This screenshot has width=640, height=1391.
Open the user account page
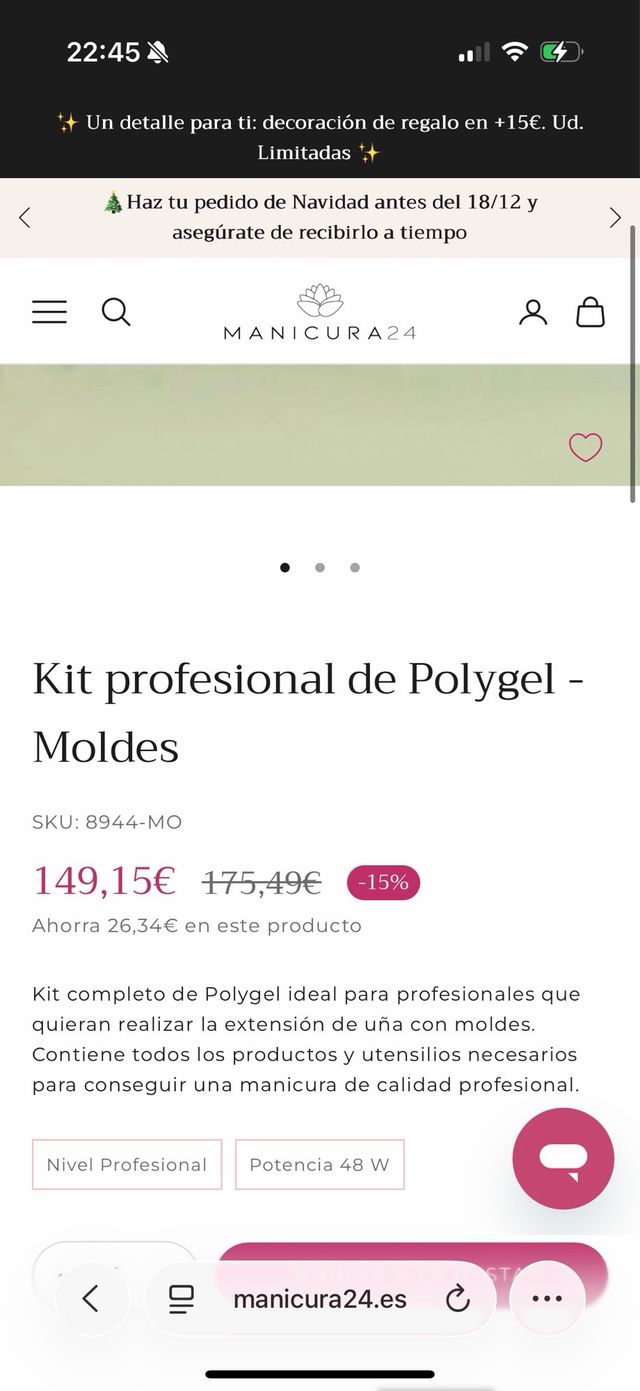533,312
